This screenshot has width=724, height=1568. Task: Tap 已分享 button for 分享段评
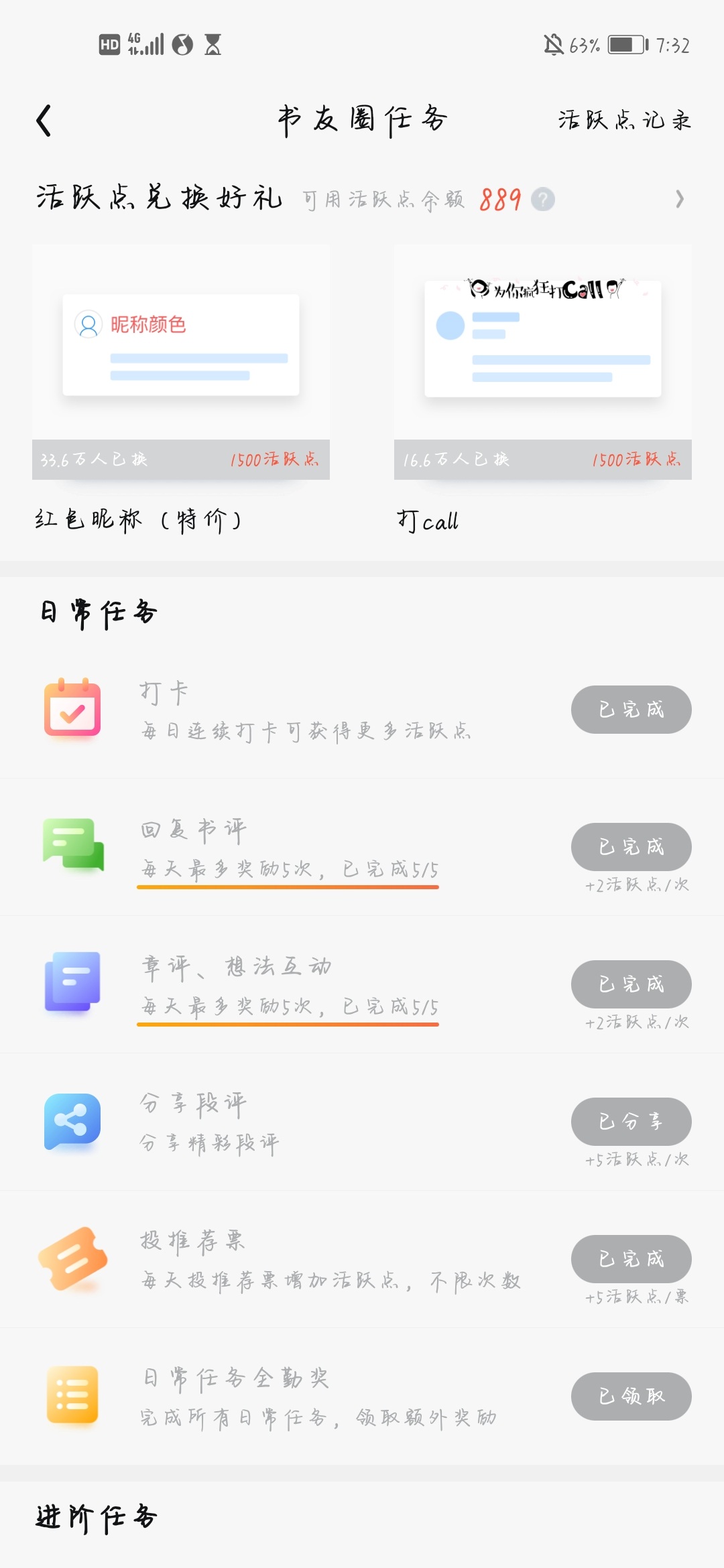[631, 1121]
